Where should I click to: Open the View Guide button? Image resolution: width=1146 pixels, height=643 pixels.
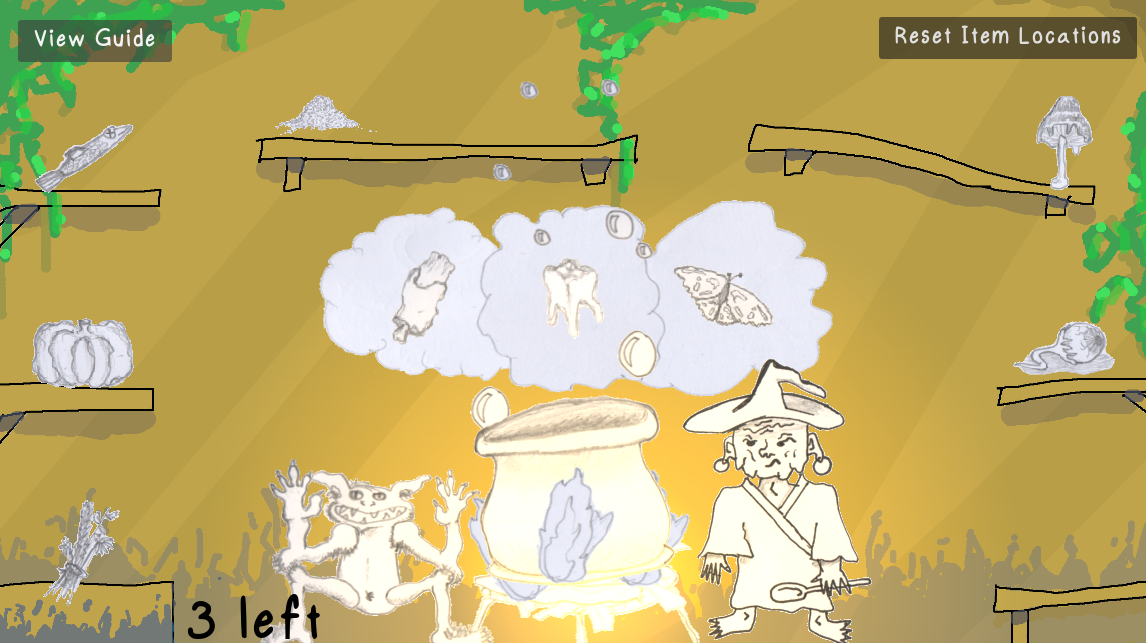(95, 40)
